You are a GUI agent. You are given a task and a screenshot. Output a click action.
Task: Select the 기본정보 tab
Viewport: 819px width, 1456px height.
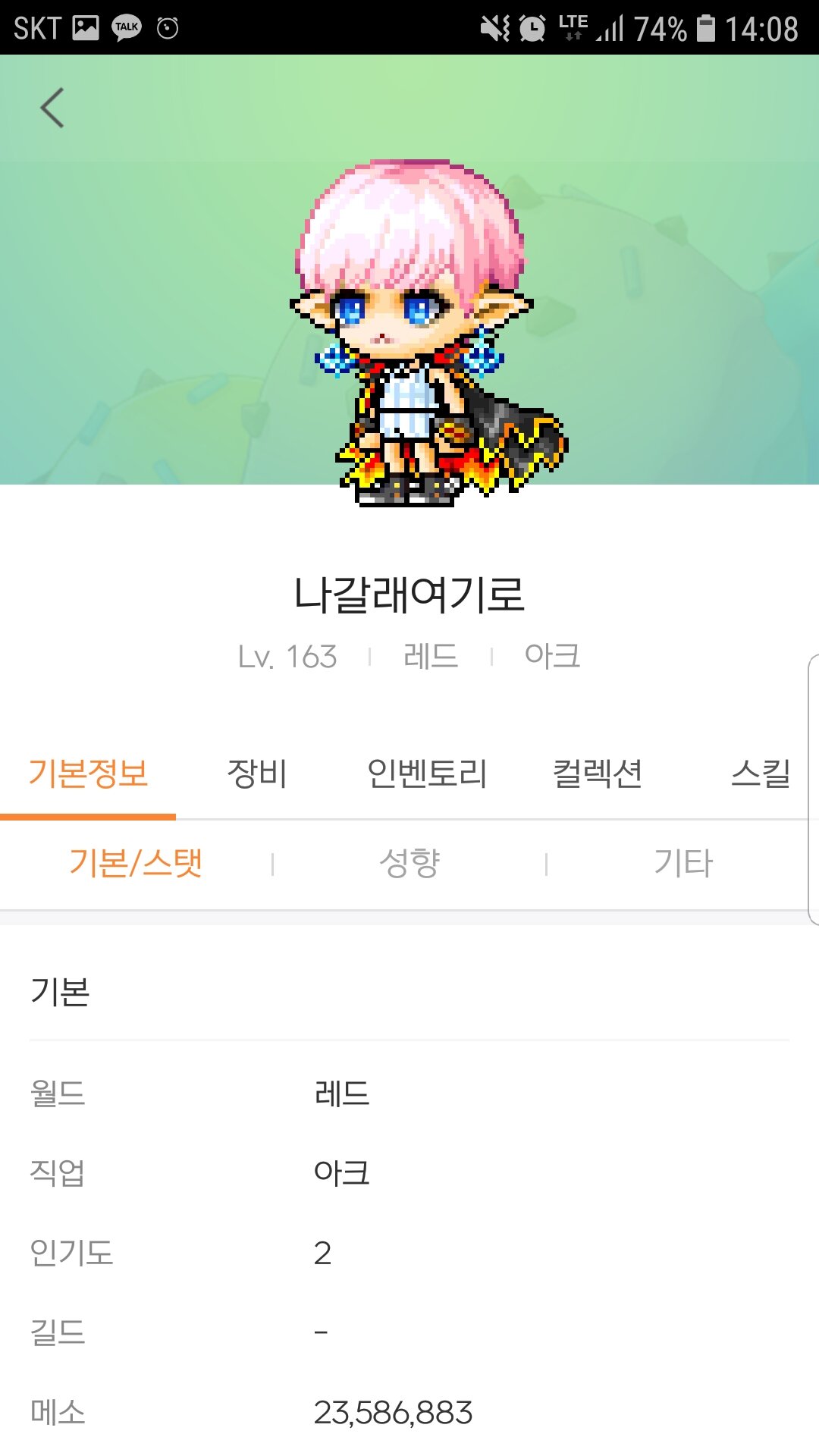tap(88, 773)
